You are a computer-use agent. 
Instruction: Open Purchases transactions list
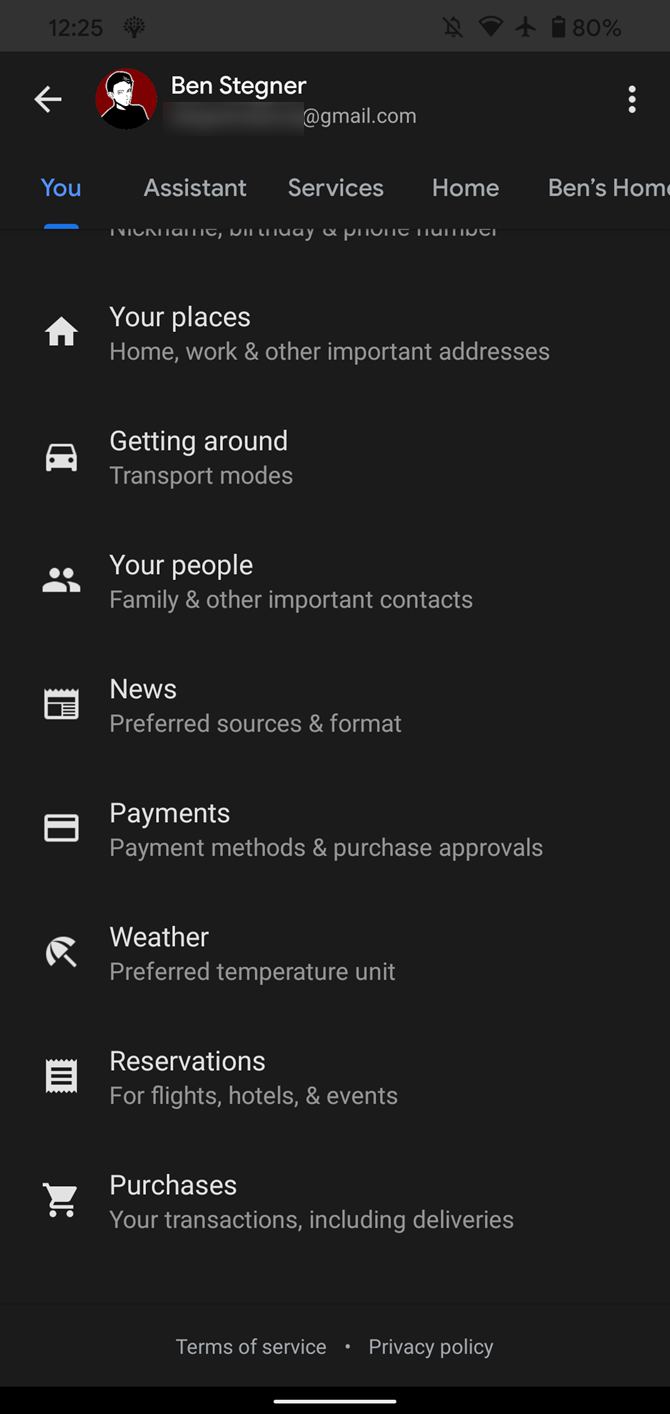335,1202
